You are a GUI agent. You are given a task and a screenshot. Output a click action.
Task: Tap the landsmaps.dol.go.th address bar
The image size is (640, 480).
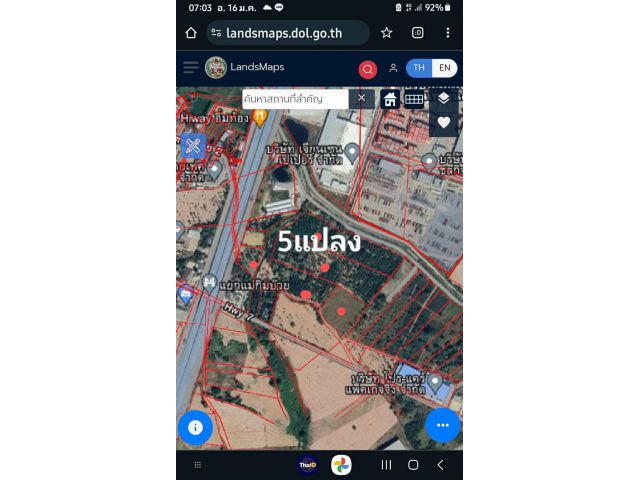click(285, 33)
